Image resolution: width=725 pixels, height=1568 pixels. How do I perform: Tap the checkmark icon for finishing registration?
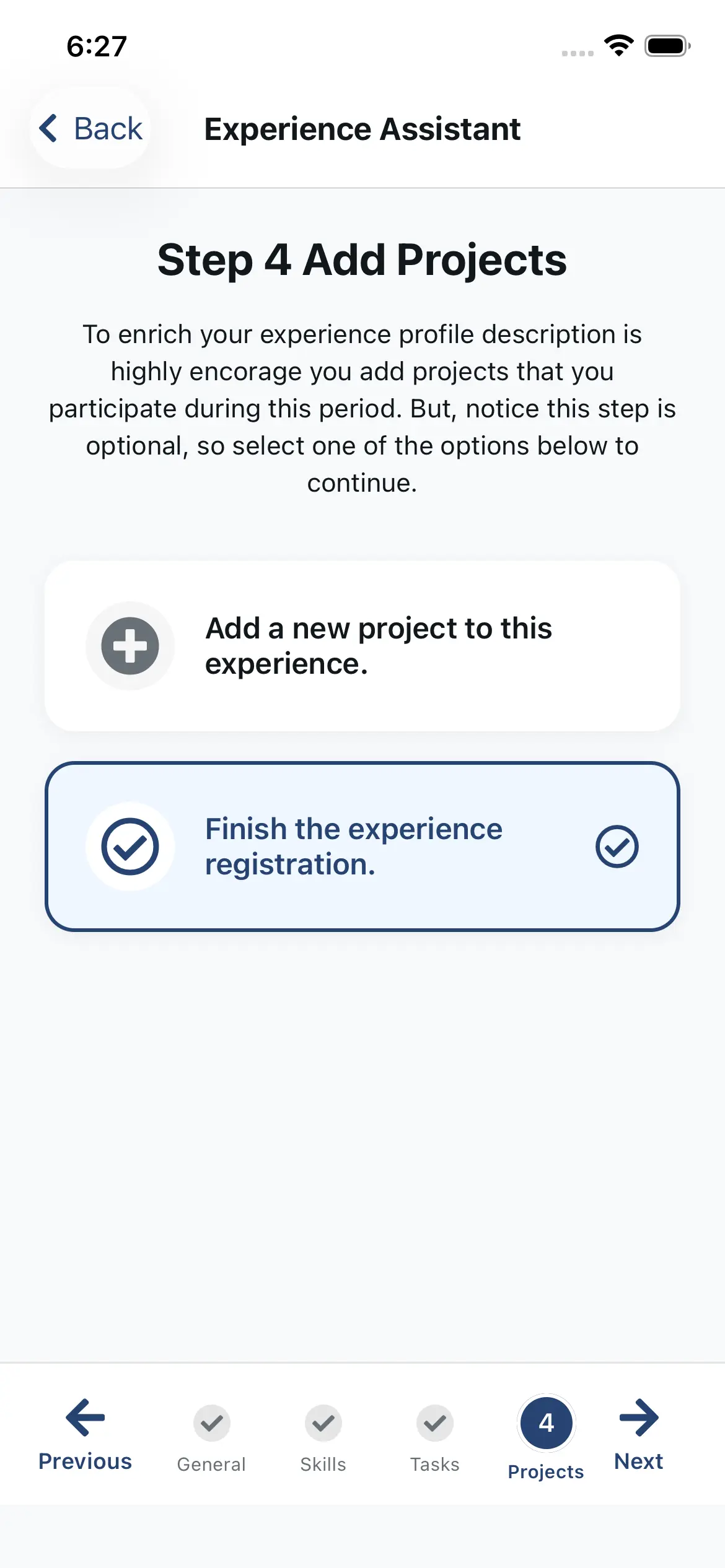pyautogui.click(x=130, y=847)
